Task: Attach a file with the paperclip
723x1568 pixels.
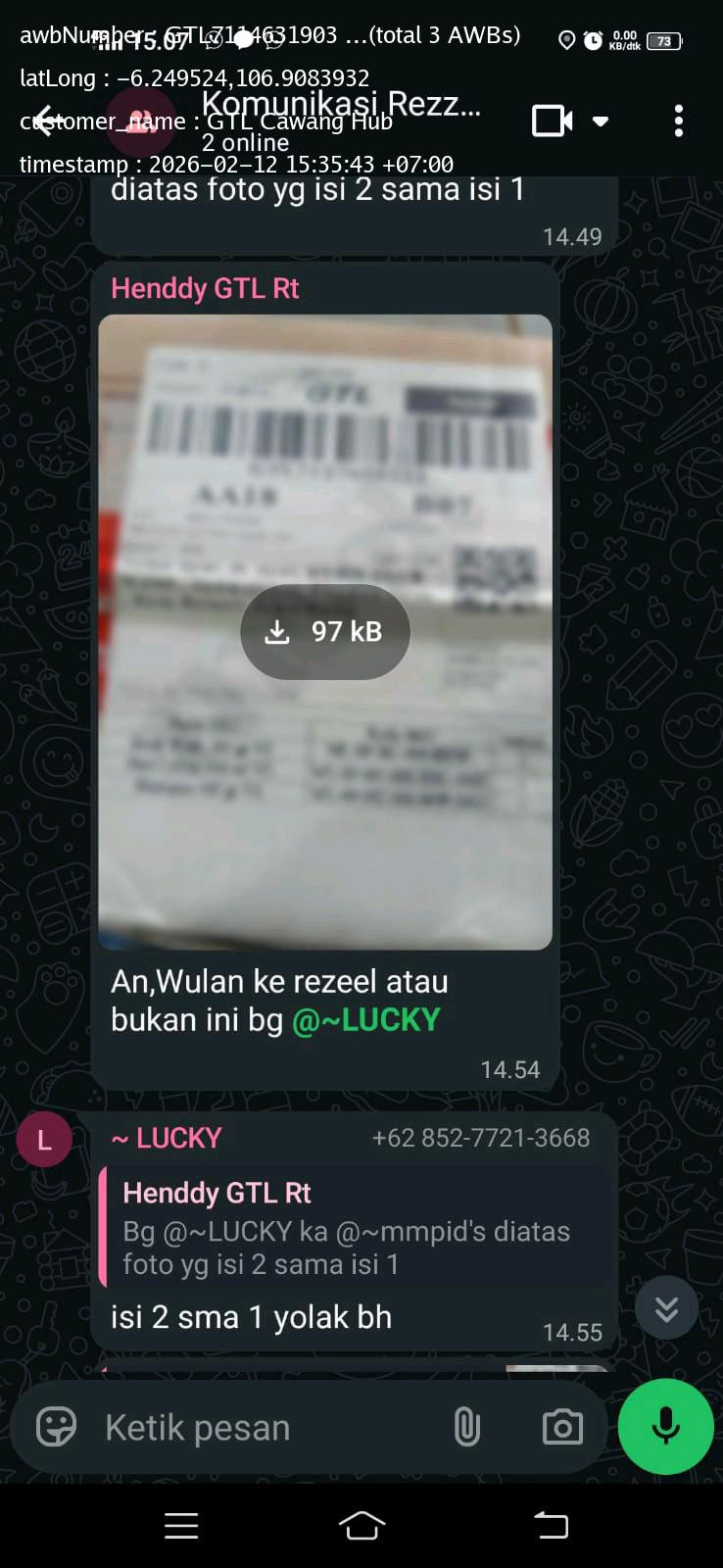Action: [467, 1427]
